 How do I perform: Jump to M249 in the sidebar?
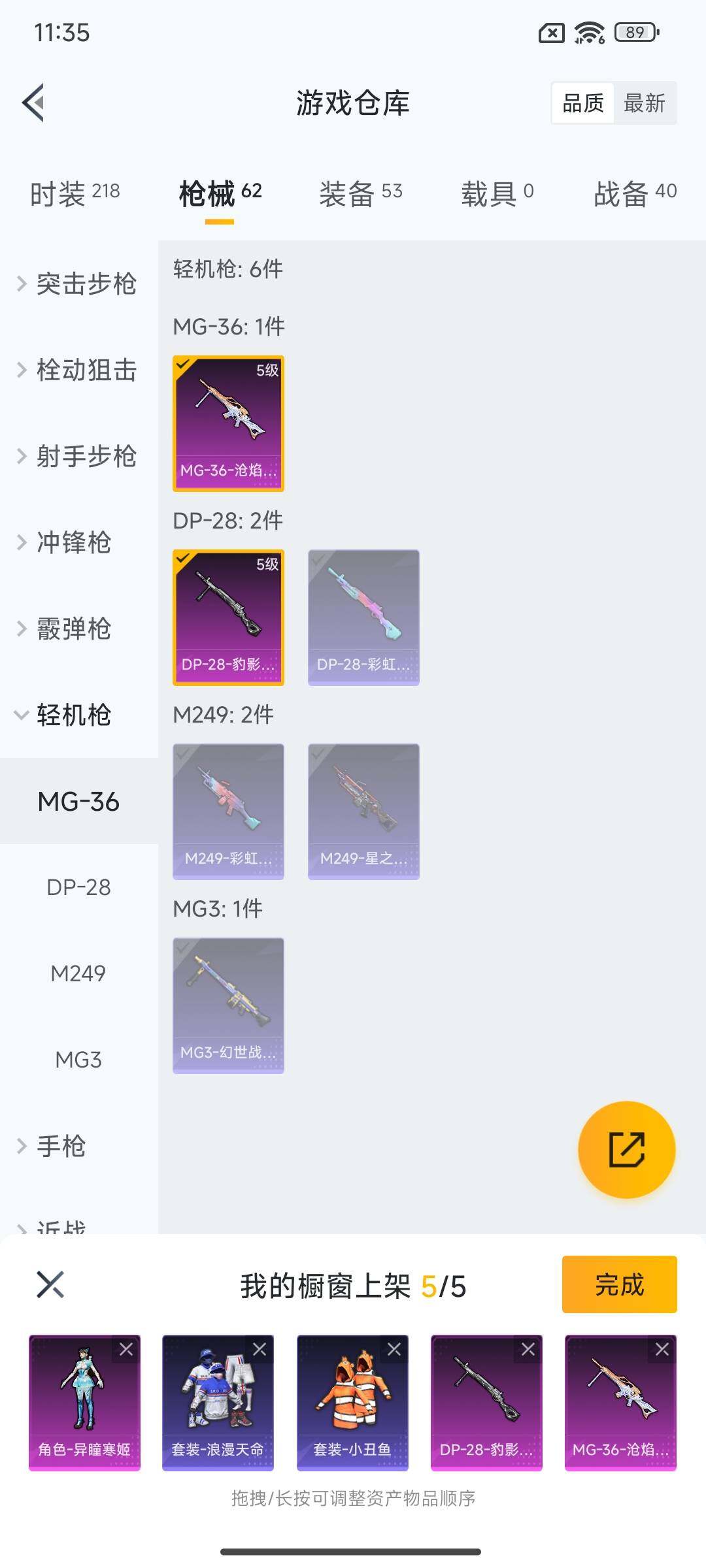tap(78, 973)
